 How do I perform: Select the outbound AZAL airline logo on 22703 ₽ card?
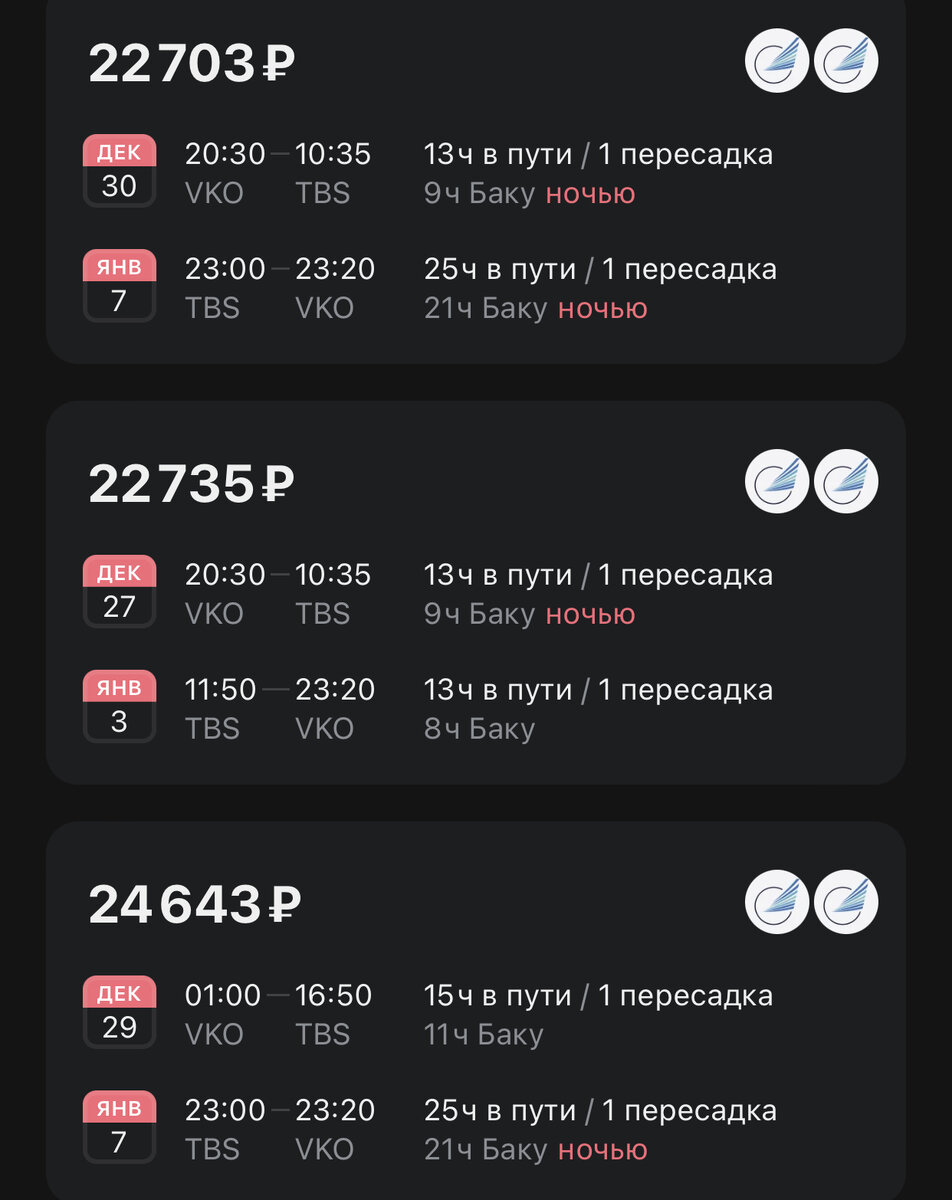778,61
